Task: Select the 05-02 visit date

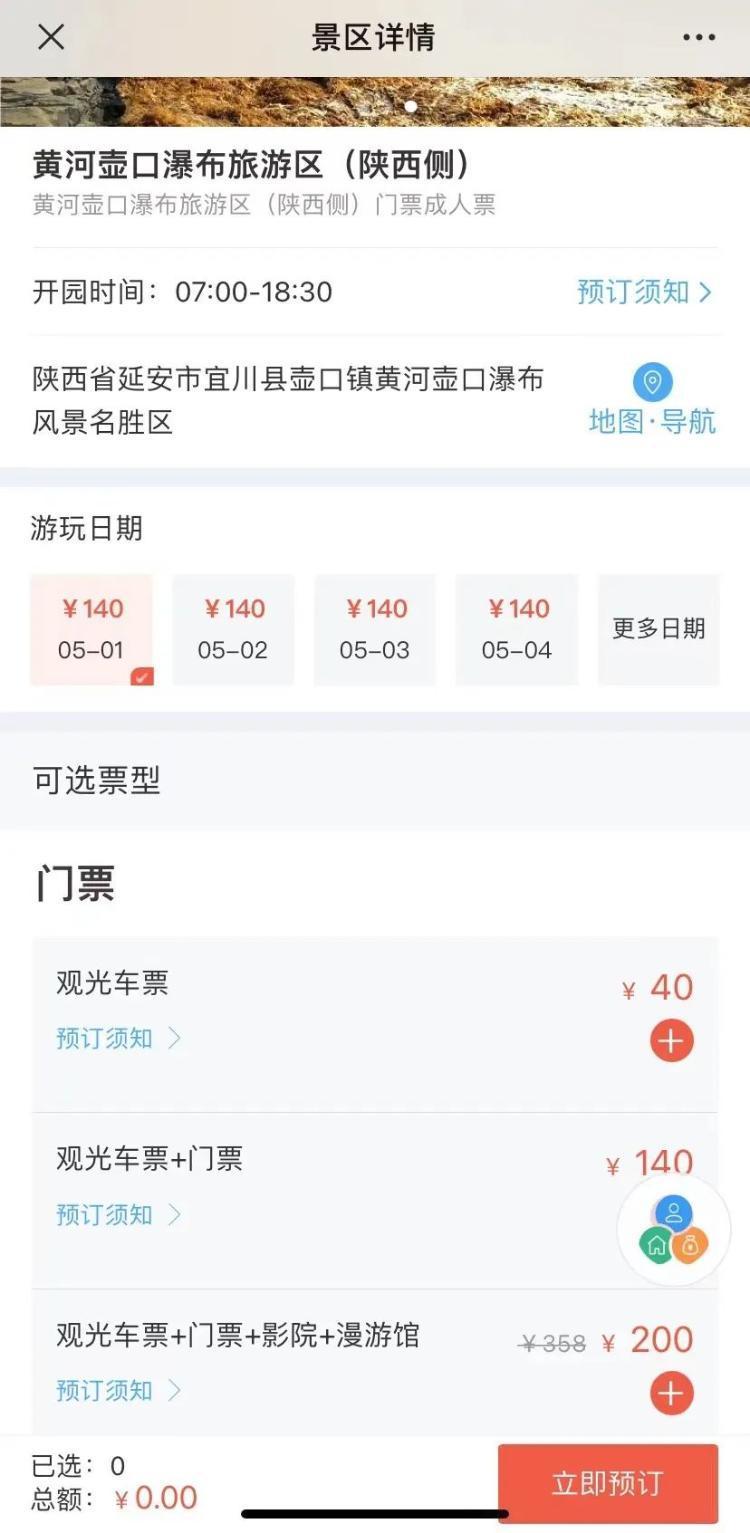Action: click(x=233, y=629)
